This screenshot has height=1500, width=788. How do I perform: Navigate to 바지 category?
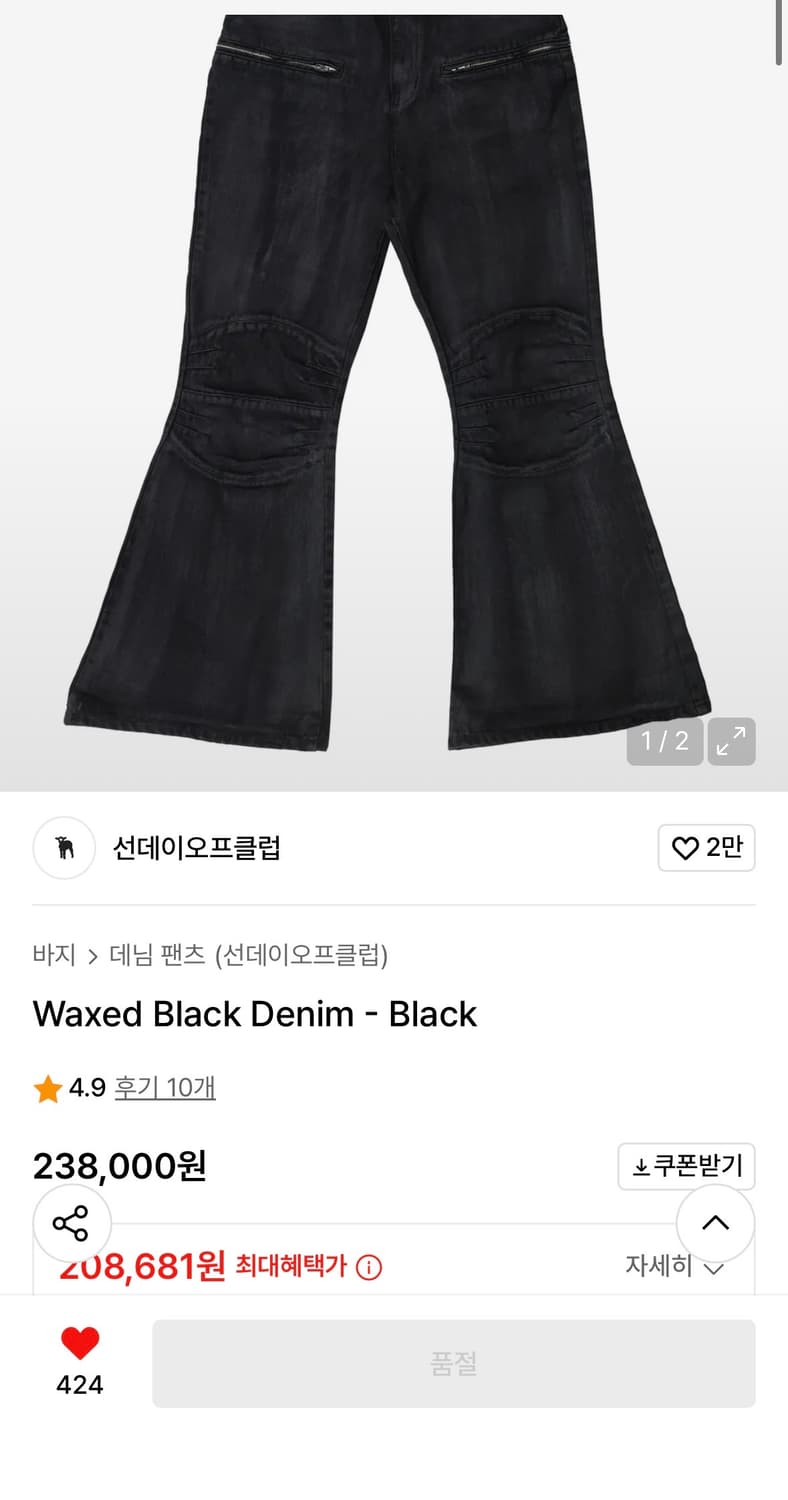[x=53, y=955]
